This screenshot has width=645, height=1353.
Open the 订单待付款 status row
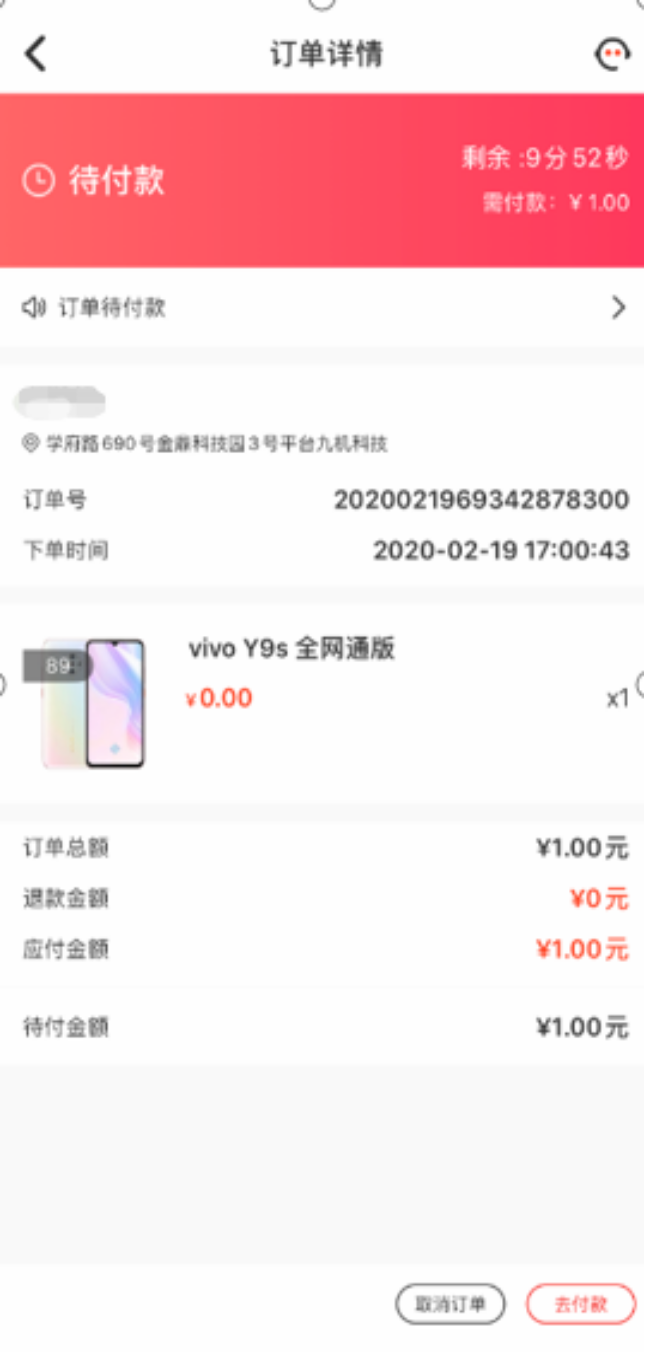coord(322,308)
